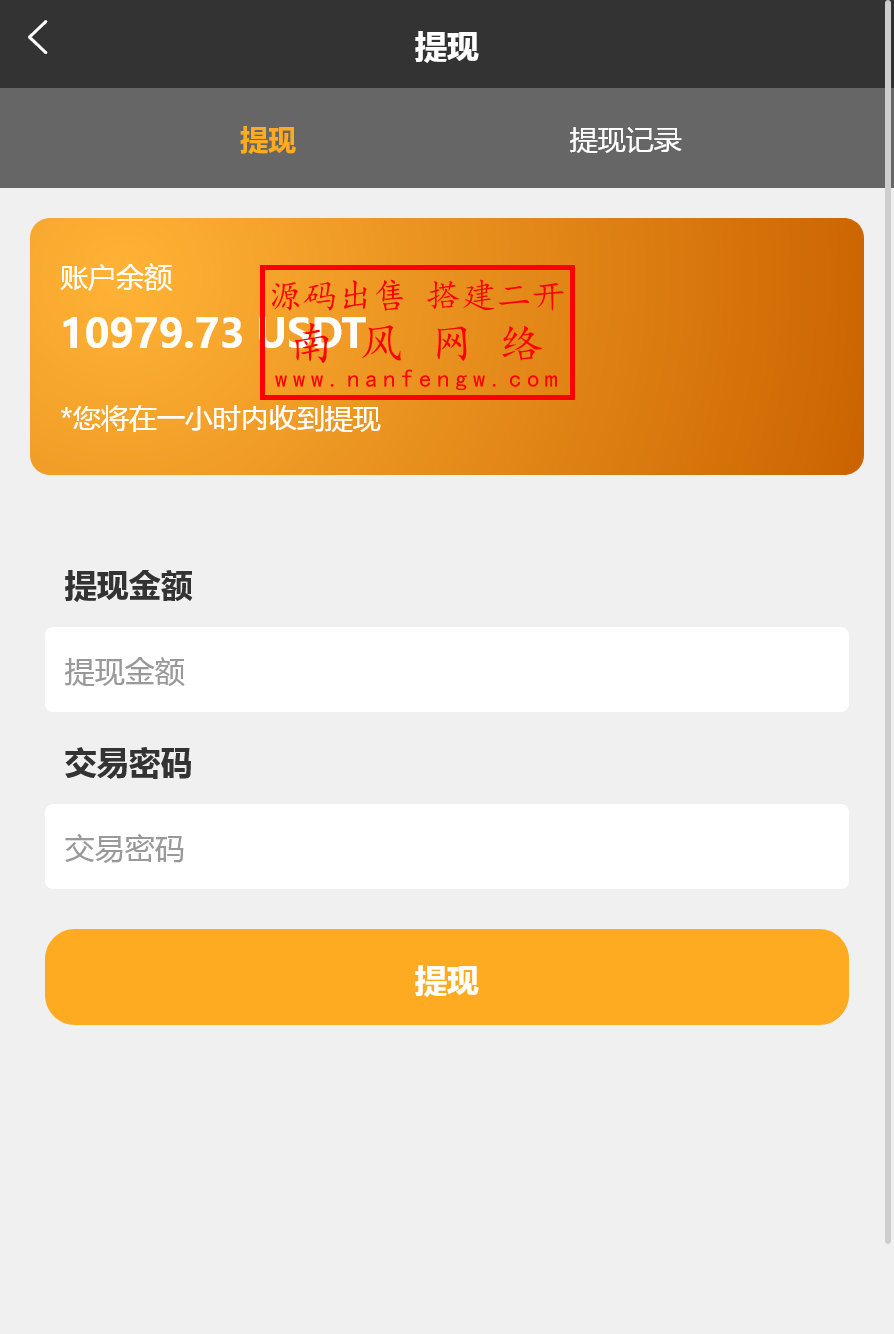Click the balance amount 10979.73 USDT
Viewport: 894px width, 1334px height.
[212, 333]
